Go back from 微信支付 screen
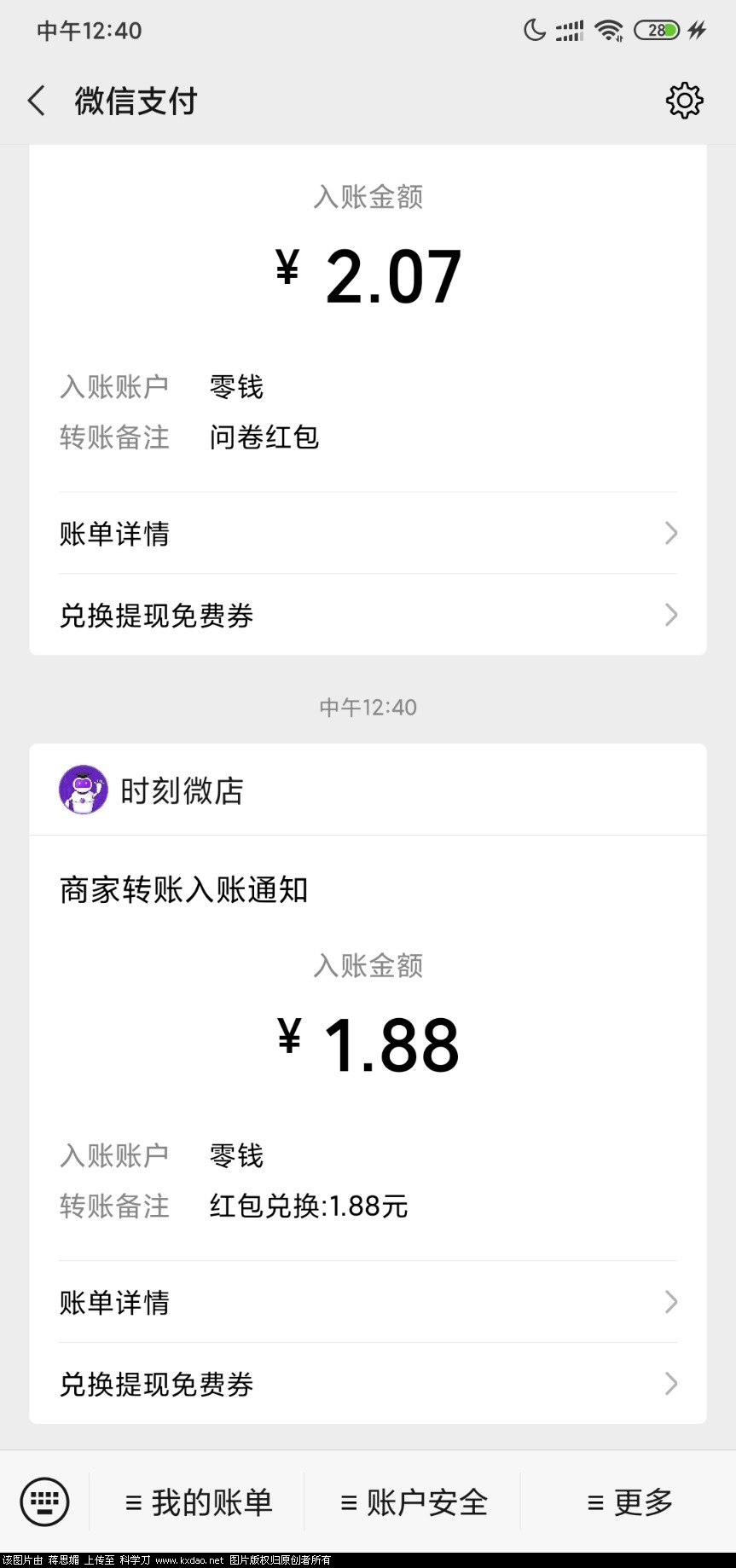This screenshot has height=1568, width=736. [36, 101]
